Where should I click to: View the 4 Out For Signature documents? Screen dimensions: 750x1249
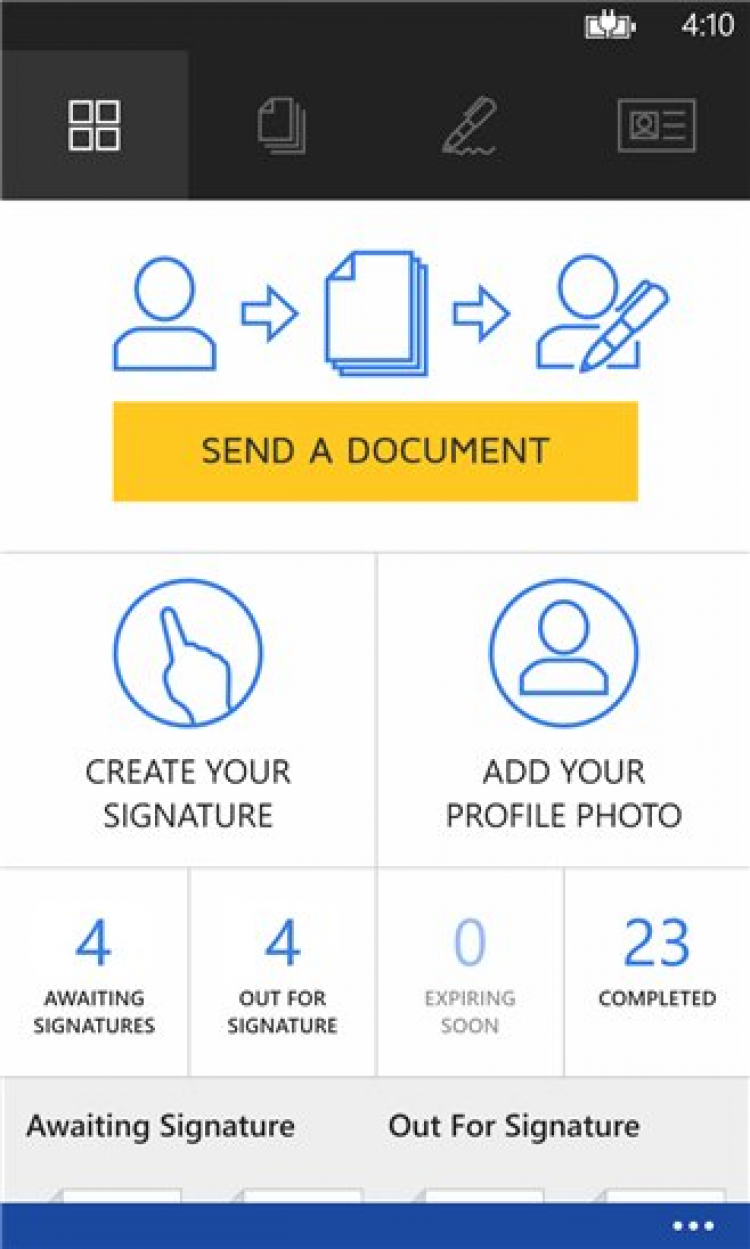pyautogui.click(x=282, y=972)
